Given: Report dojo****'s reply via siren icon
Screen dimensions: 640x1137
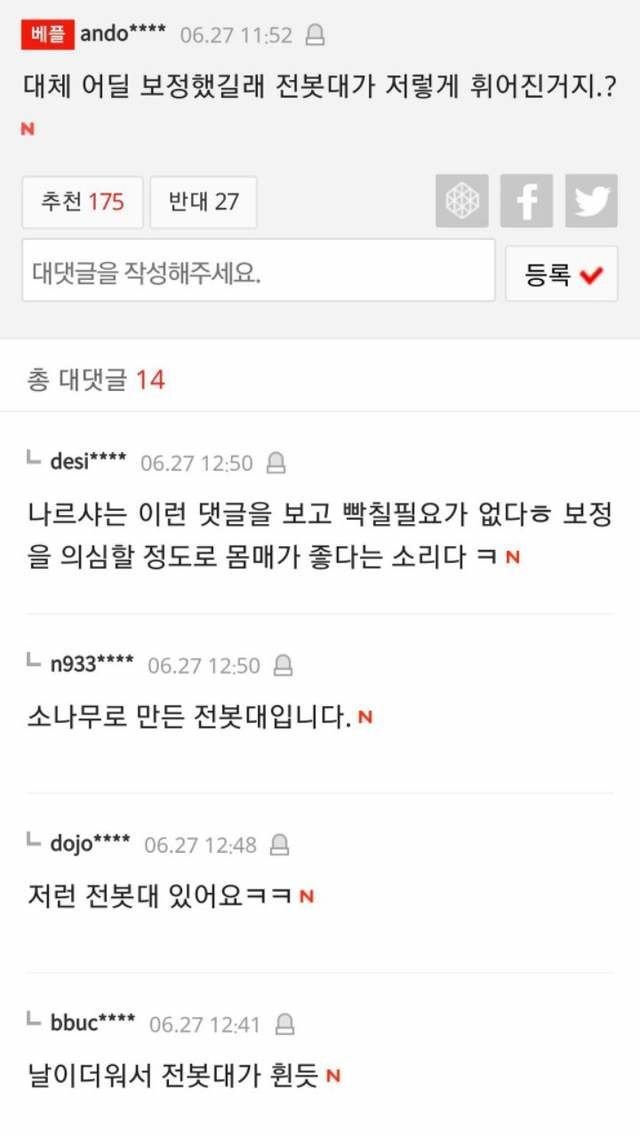Looking at the screenshot, I should click(x=280, y=845).
